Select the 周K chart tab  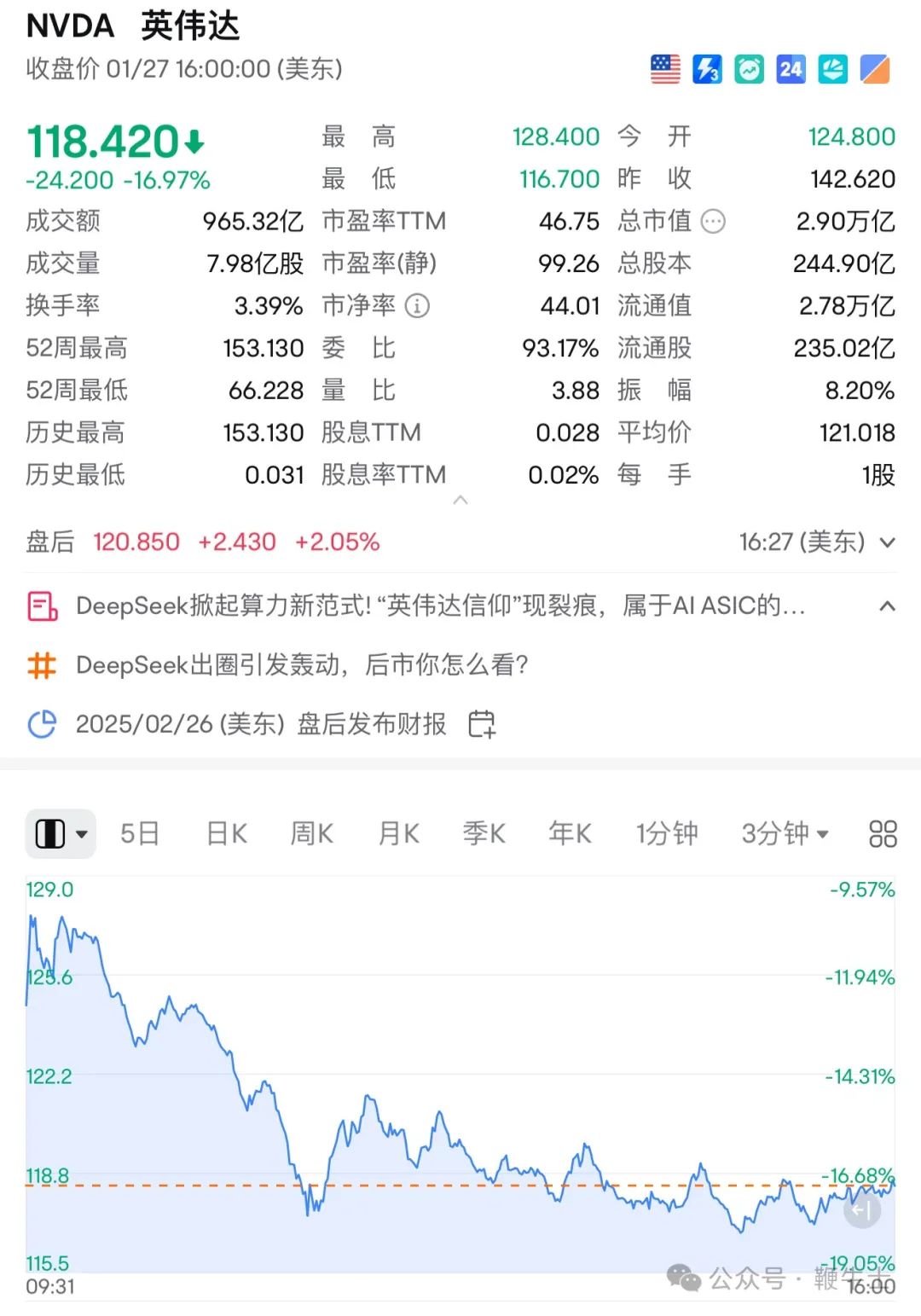click(x=312, y=833)
